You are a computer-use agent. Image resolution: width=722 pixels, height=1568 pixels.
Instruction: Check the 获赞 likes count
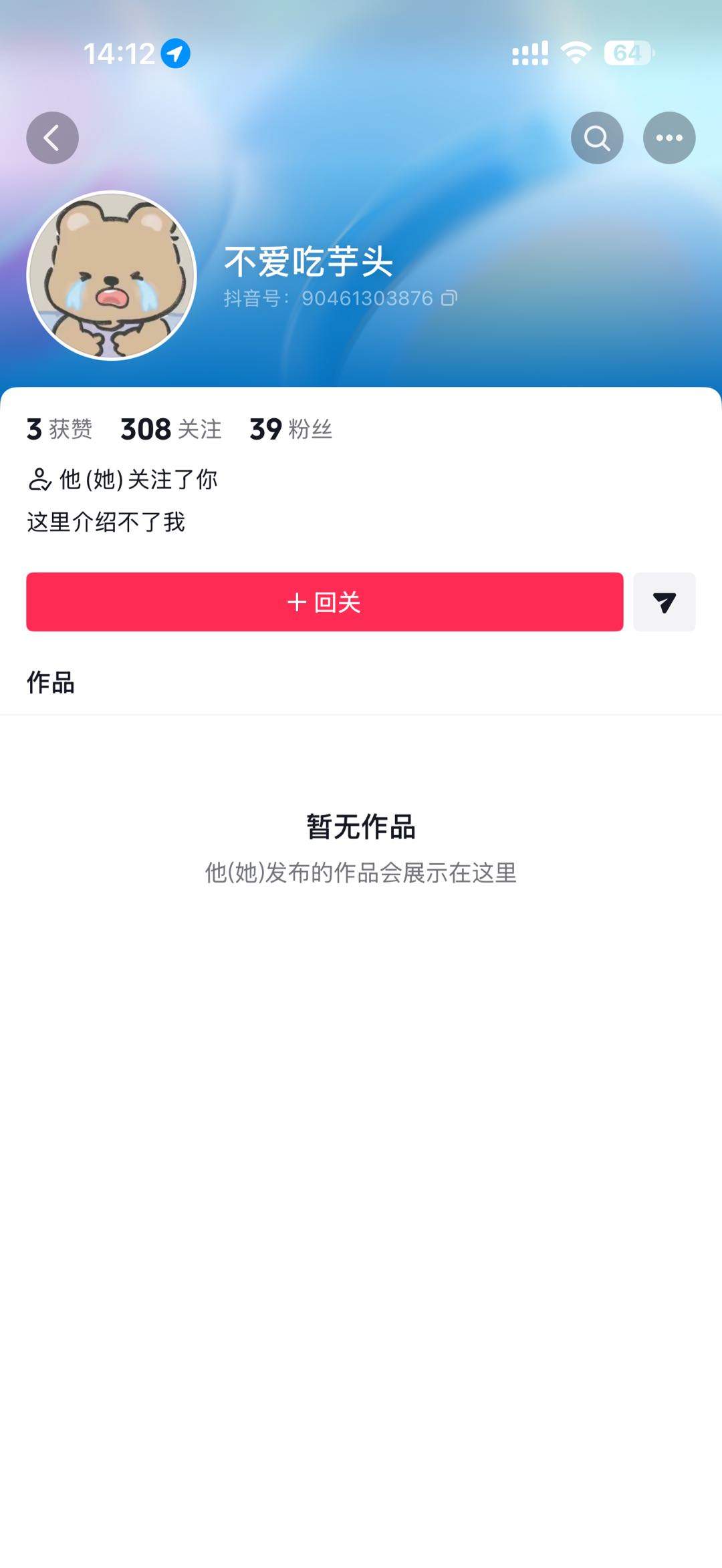point(59,430)
